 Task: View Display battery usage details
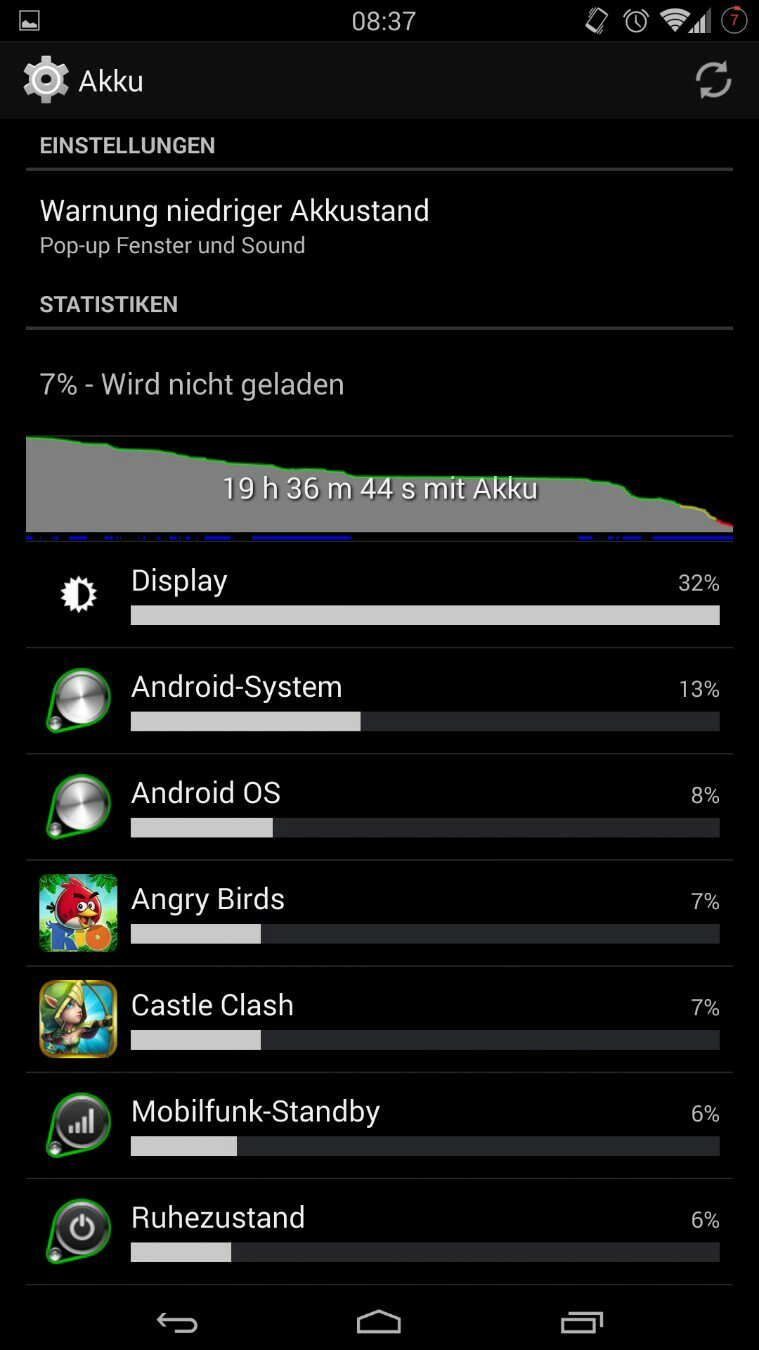tap(379, 596)
